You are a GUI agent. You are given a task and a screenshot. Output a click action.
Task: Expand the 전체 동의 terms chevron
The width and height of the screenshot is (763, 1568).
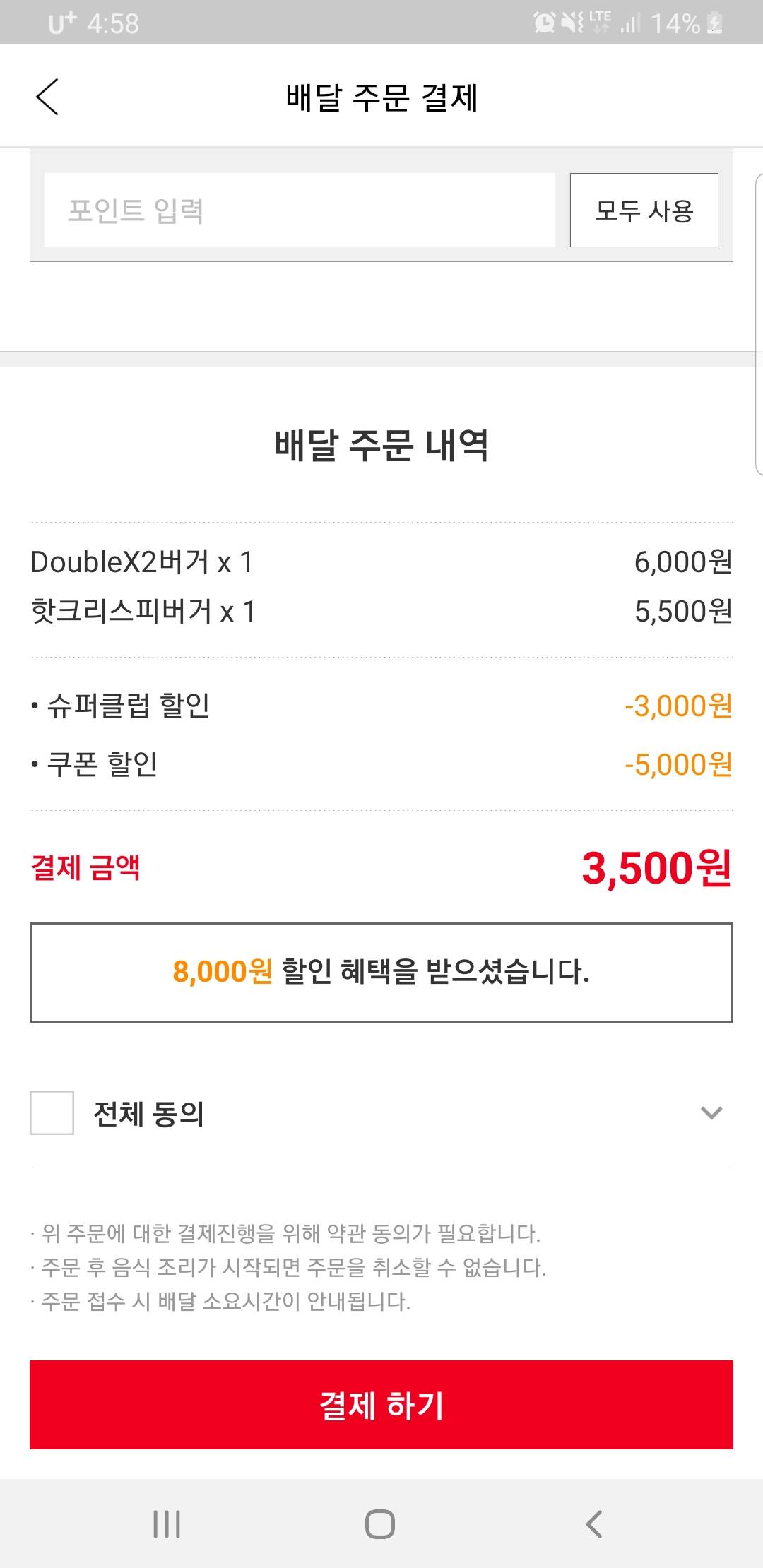711,1113
